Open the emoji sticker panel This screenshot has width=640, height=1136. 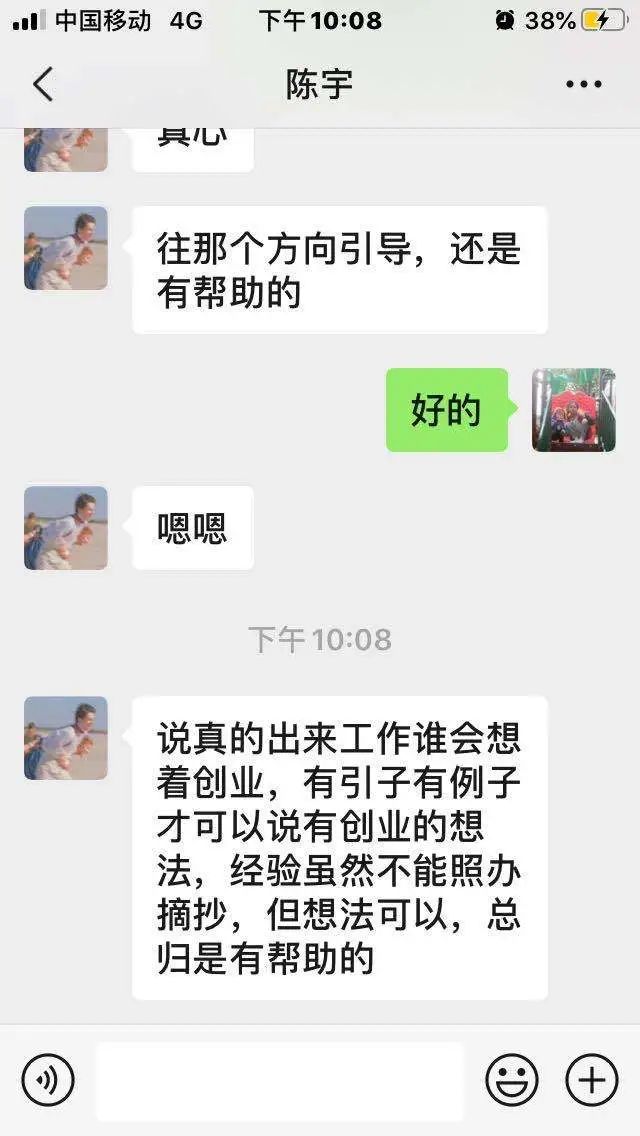tap(511, 1080)
